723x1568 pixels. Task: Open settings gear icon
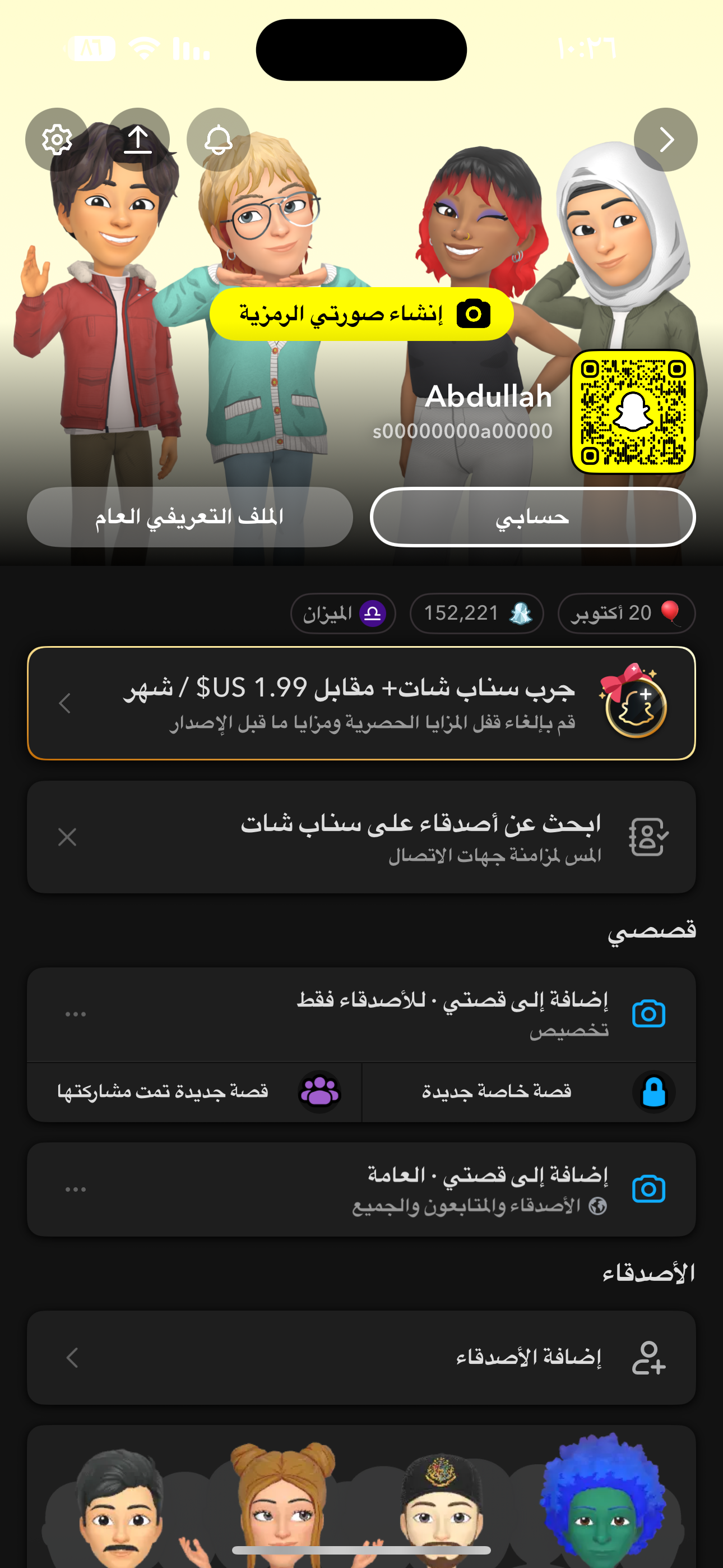pos(57,140)
